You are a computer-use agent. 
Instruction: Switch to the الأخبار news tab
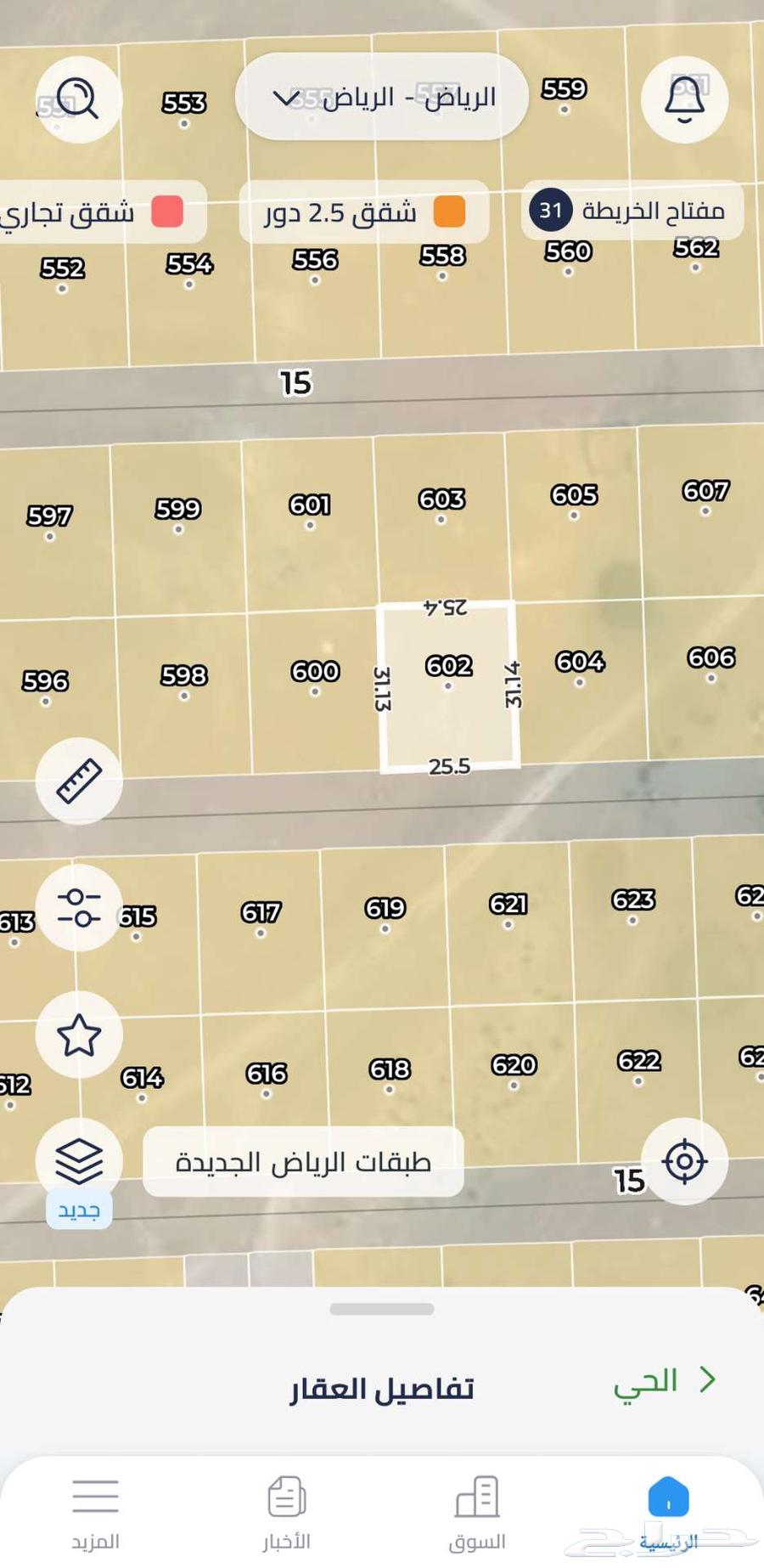(286, 1514)
